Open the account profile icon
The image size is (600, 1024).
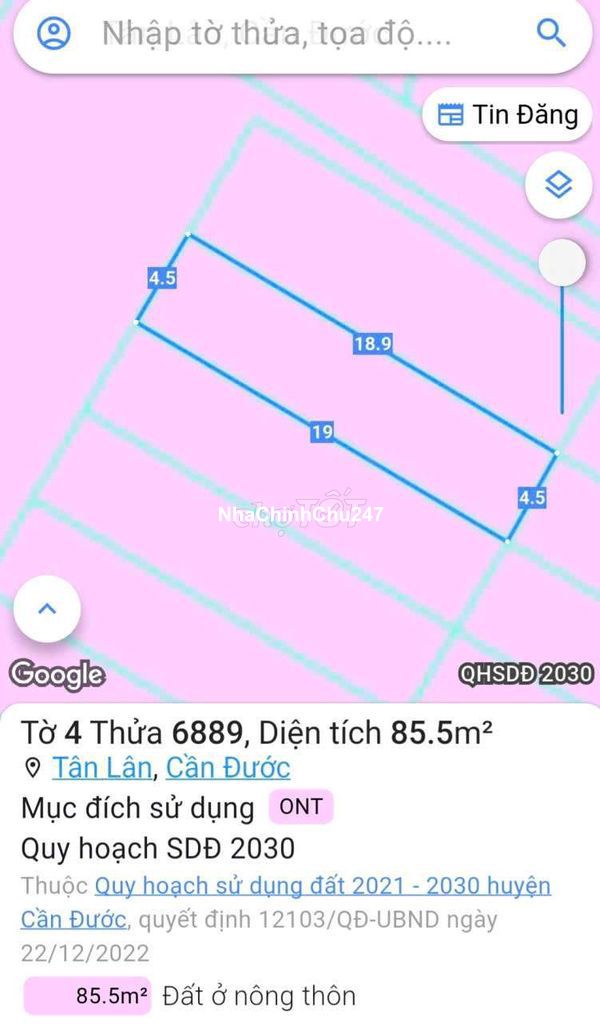click(x=53, y=34)
